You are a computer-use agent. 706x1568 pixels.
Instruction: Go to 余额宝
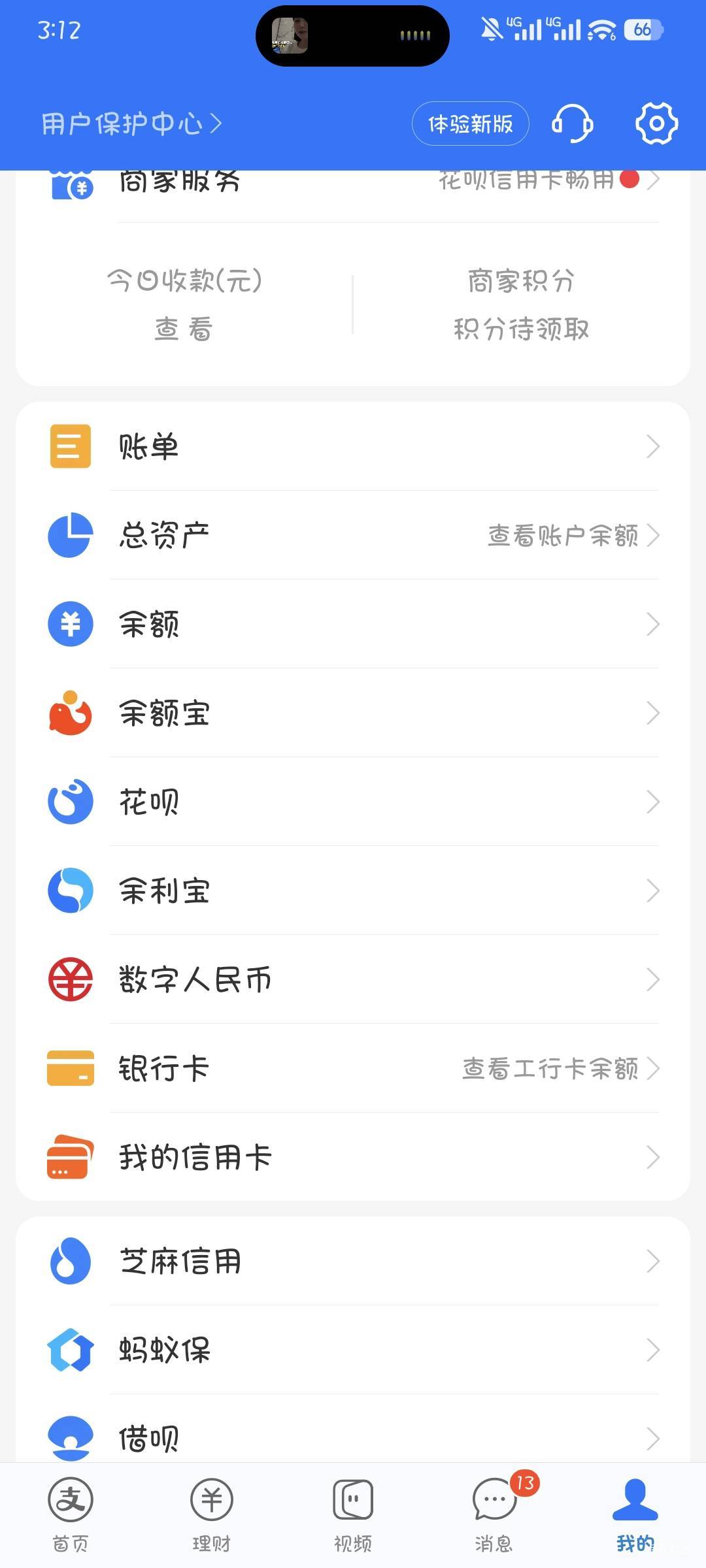click(x=353, y=713)
